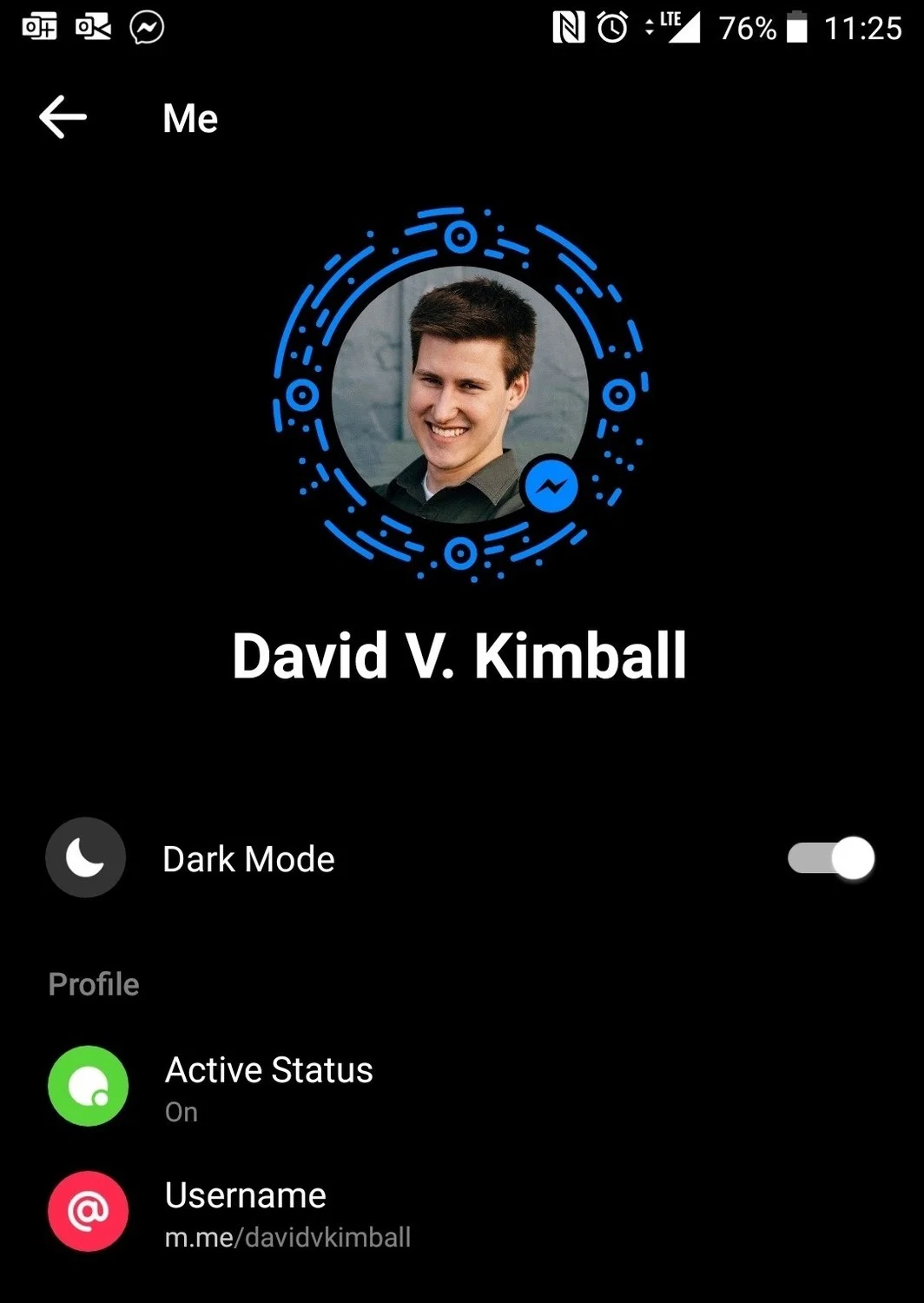Screen dimensions: 924x1303
Task: Go back using the arrow icon
Action: (x=63, y=117)
